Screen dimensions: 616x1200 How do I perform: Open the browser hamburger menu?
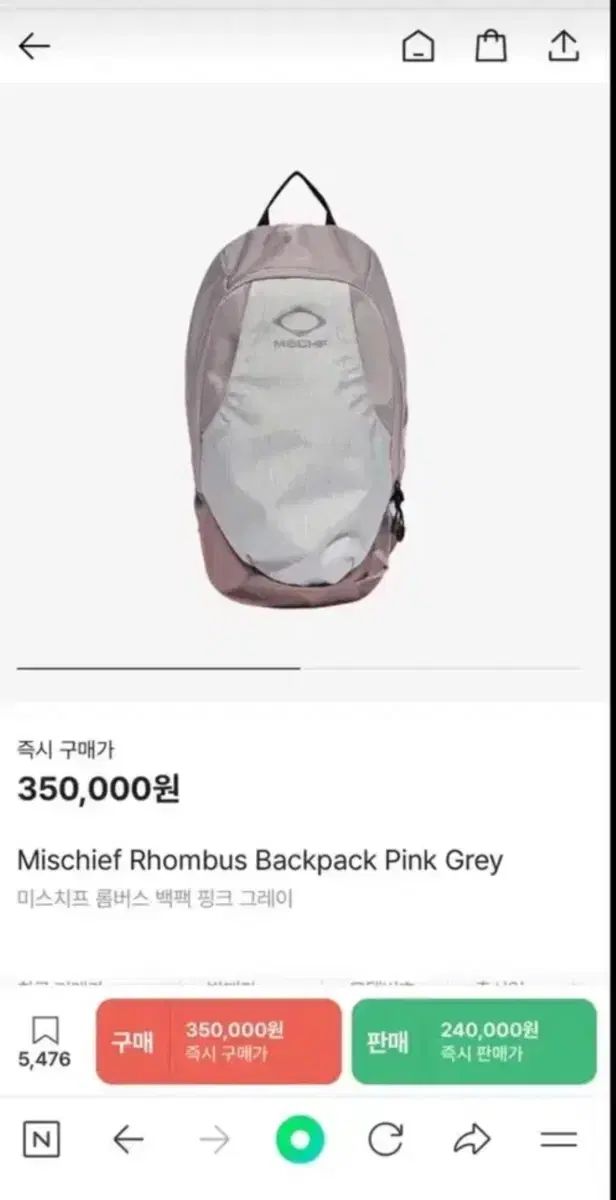click(558, 1139)
